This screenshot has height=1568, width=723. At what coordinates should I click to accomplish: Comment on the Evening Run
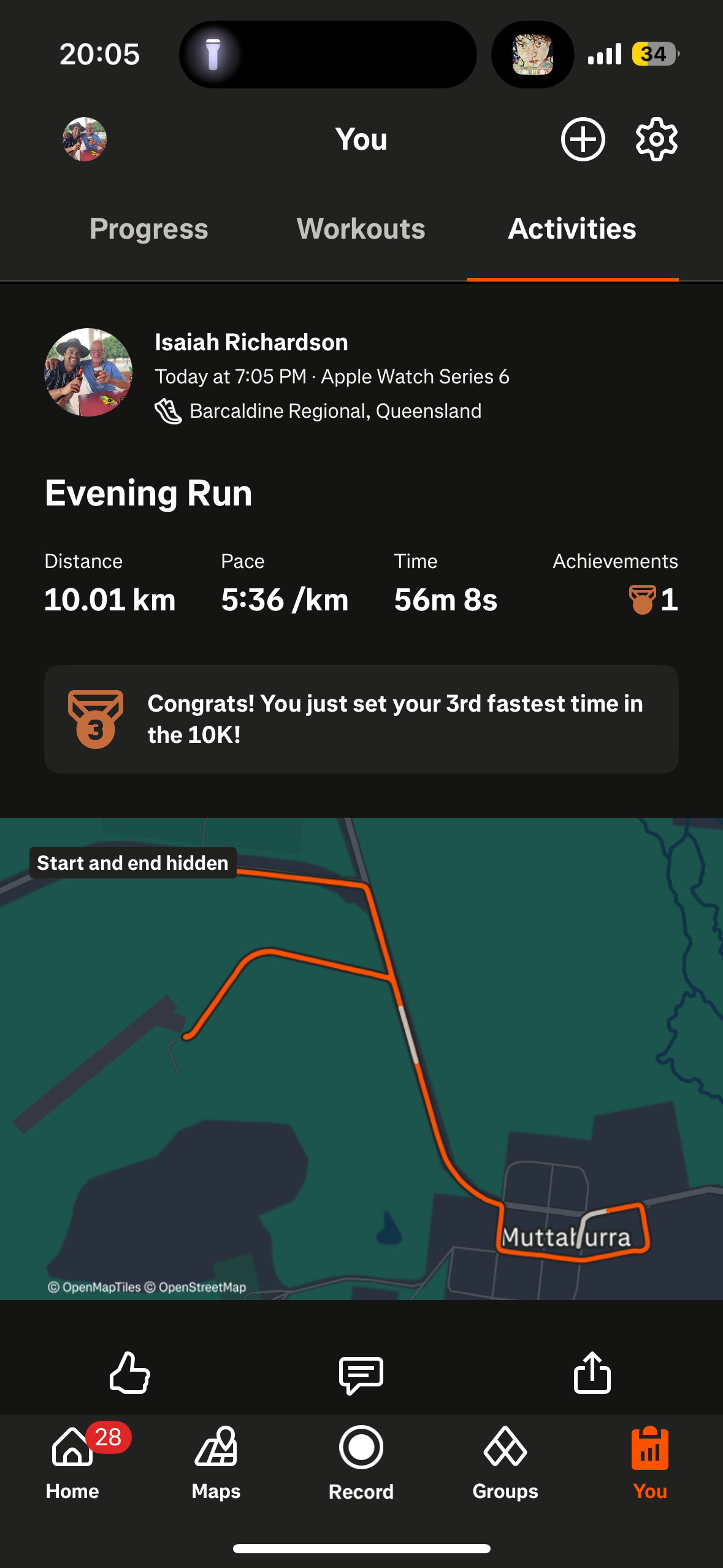point(361,1374)
